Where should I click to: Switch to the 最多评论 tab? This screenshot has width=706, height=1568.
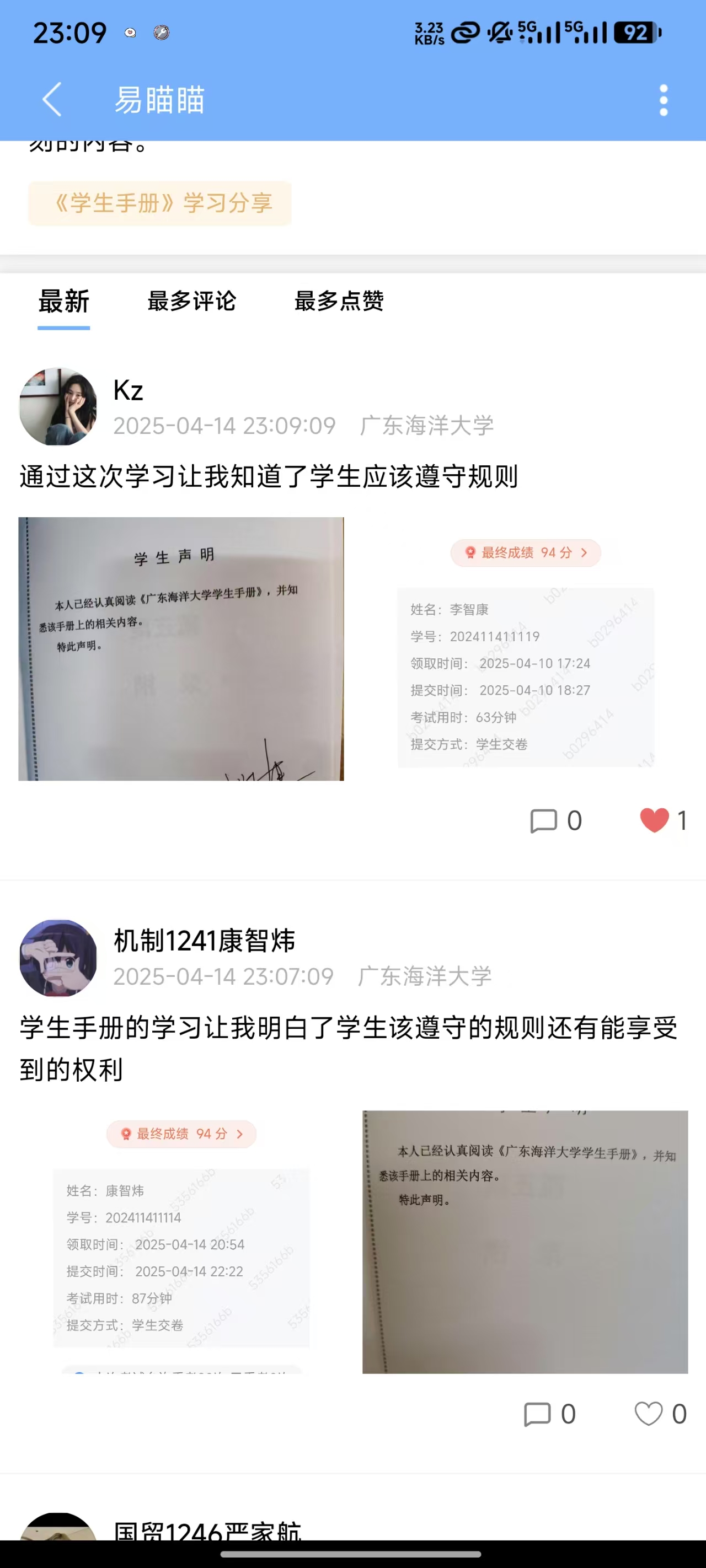click(192, 301)
